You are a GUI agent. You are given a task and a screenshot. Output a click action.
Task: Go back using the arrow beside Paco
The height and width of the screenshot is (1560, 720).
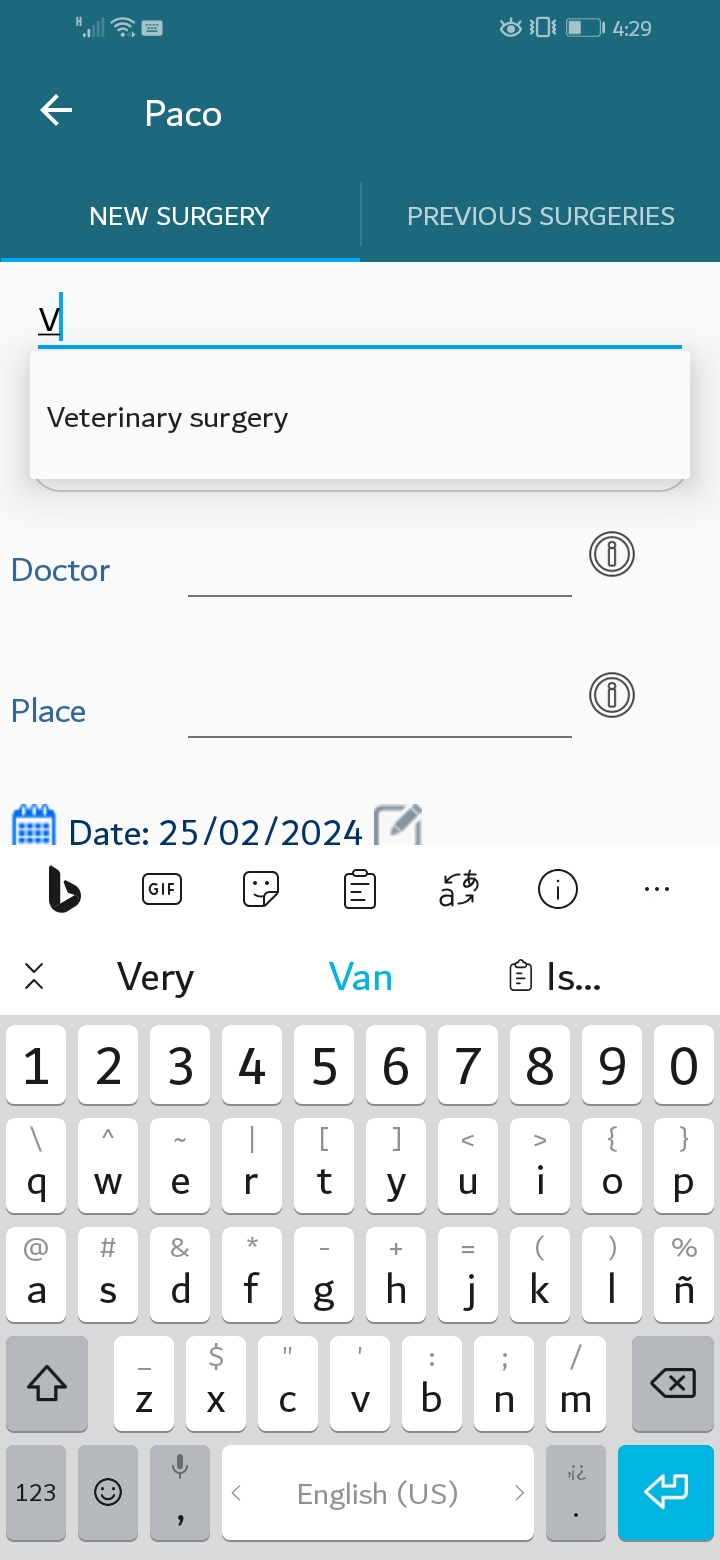56,111
